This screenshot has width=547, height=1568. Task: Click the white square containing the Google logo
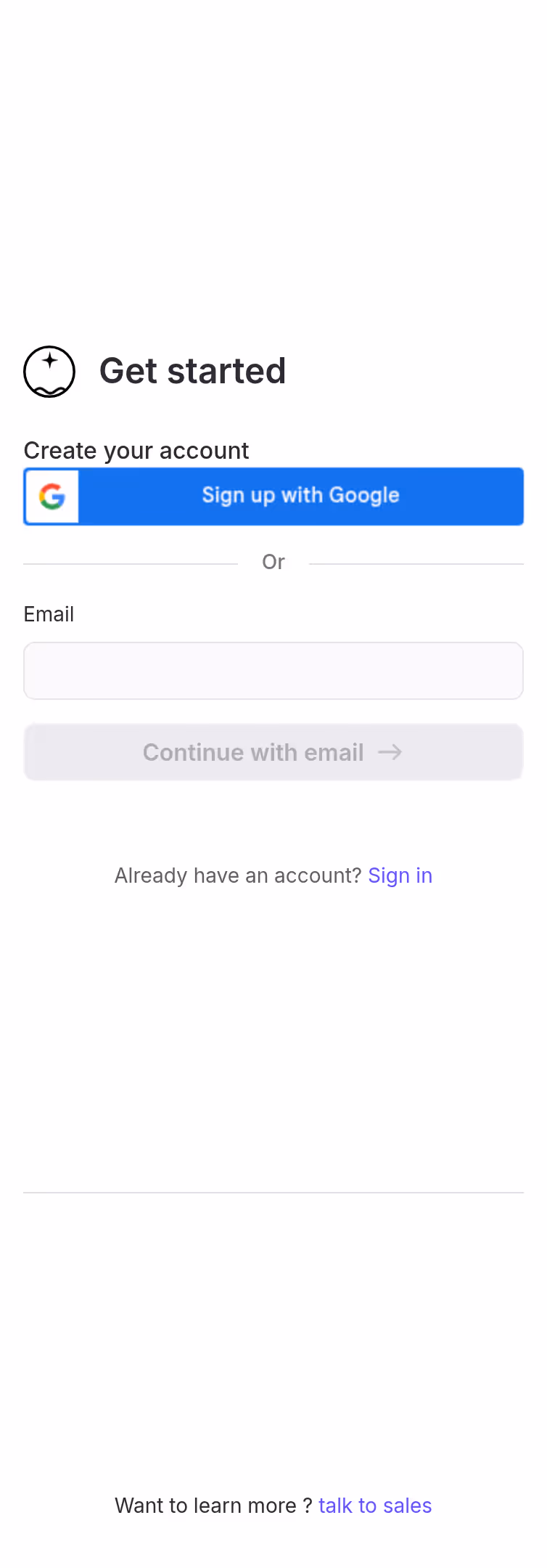52,497
